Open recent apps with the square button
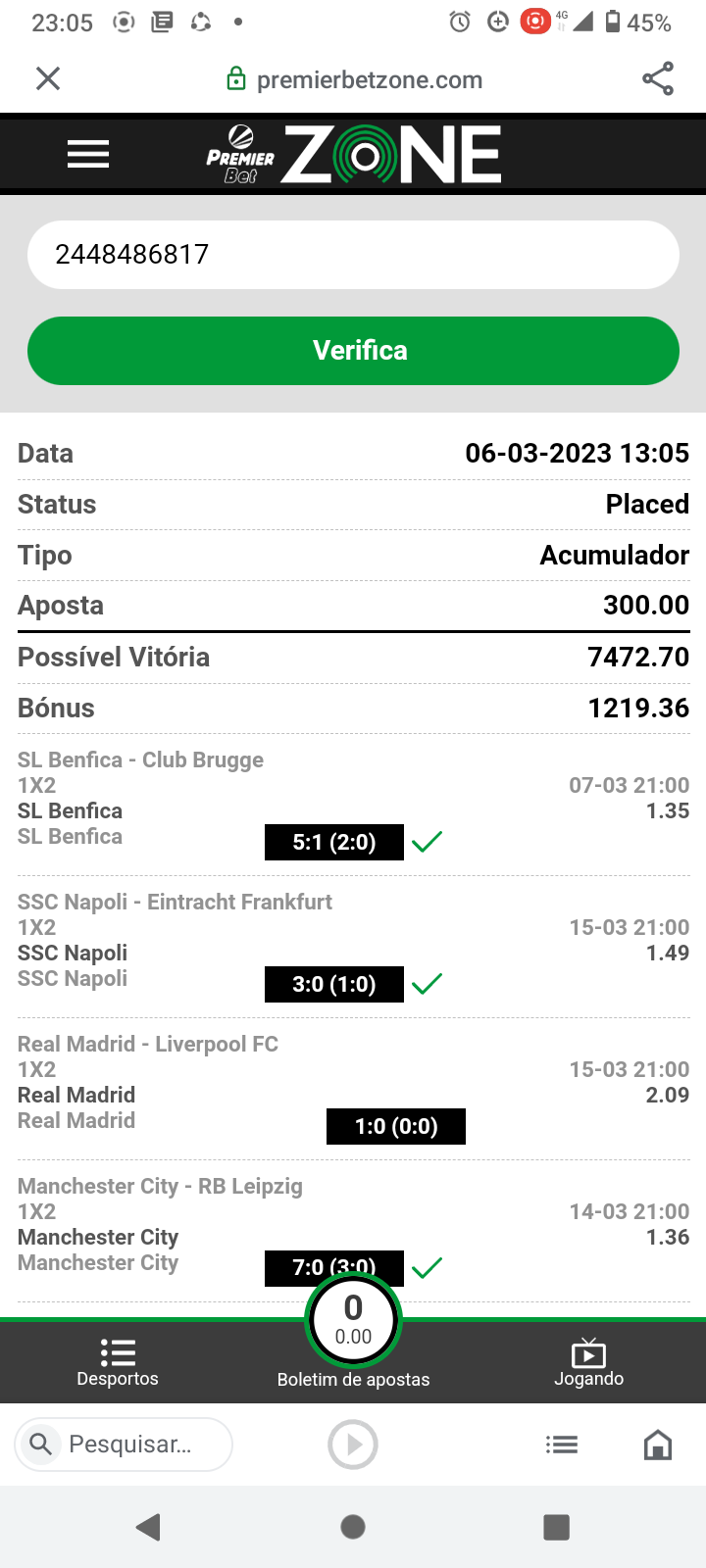The height and width of the screenshot is (1568, 706). pyautogui.click(x=556, y=1527)
